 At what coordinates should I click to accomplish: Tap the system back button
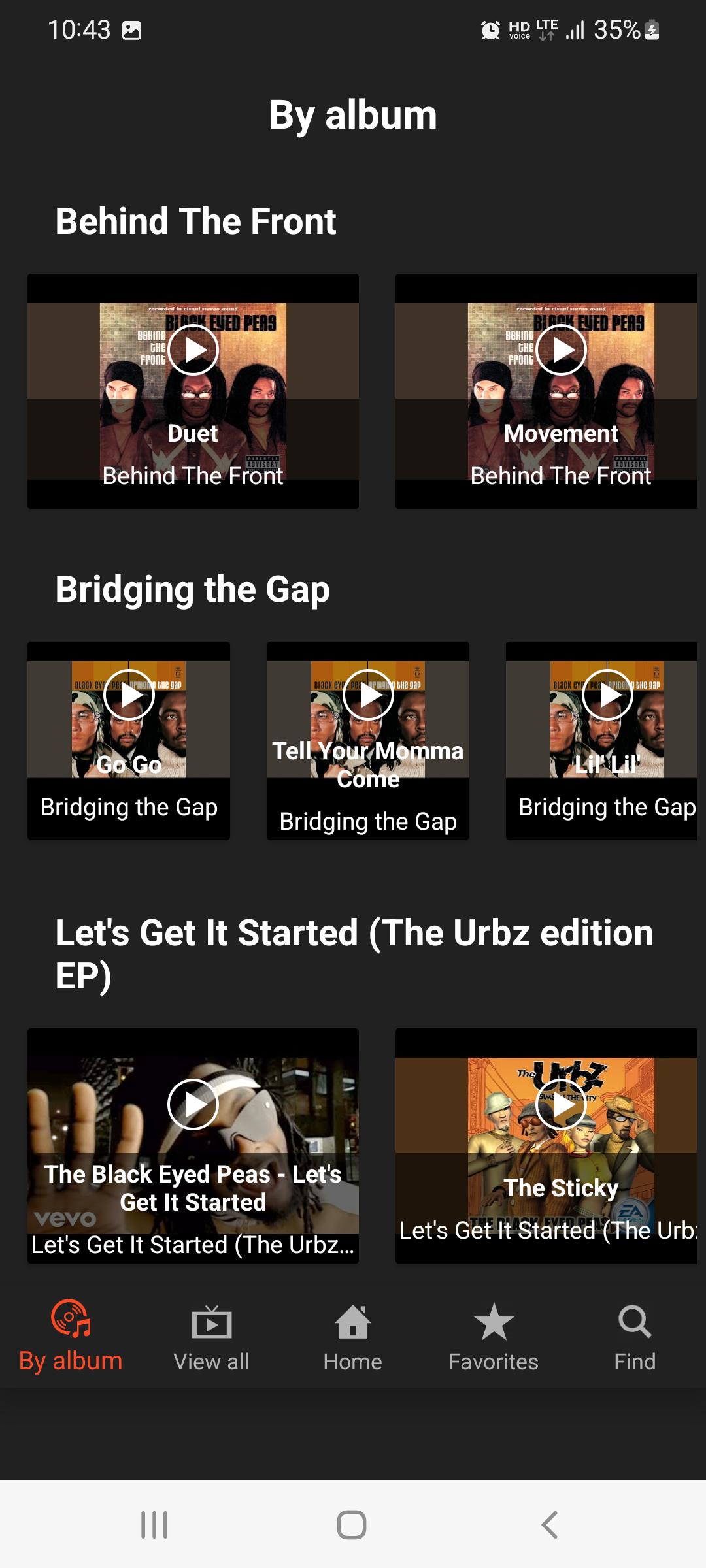click(549, 1525)
